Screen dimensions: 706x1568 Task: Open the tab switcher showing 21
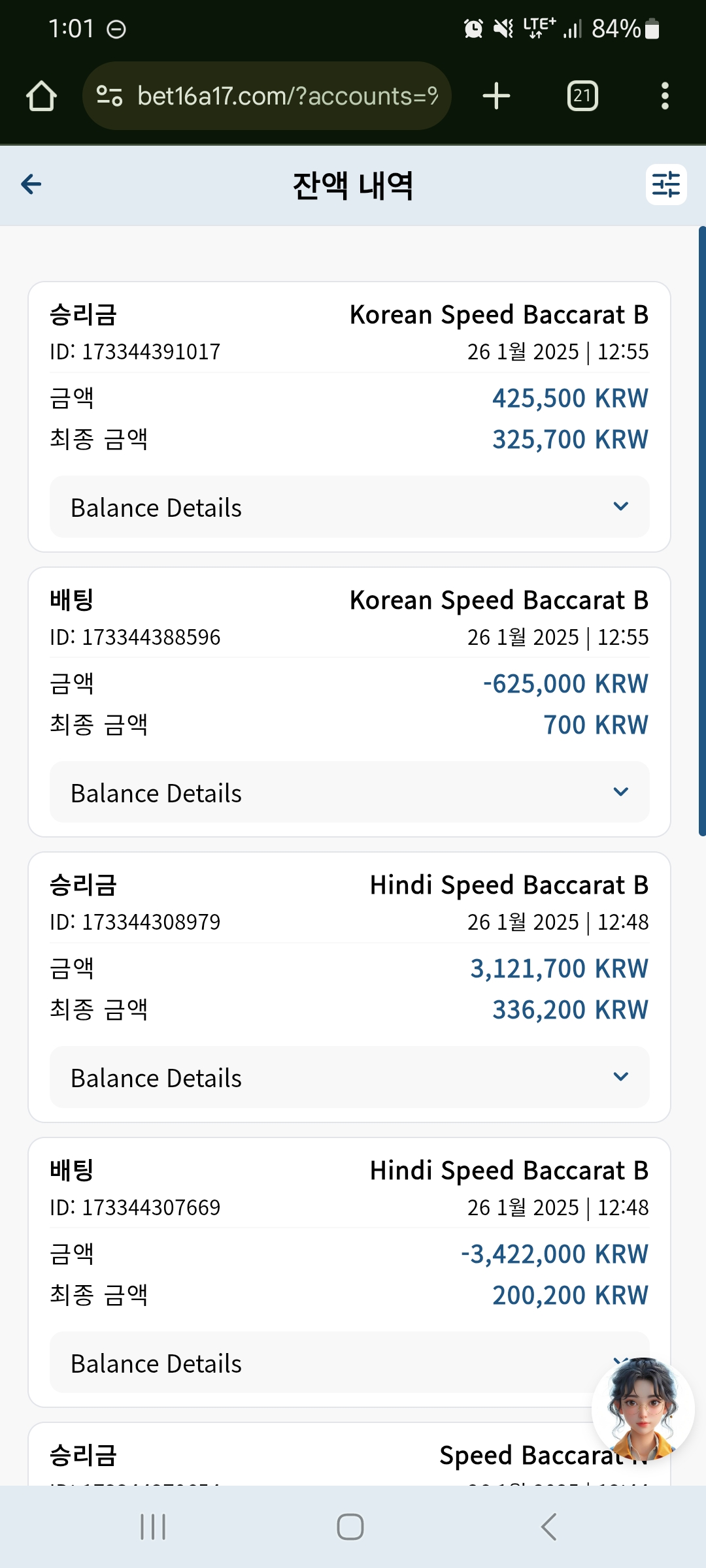pyautogui.click(x=582, y=96)
